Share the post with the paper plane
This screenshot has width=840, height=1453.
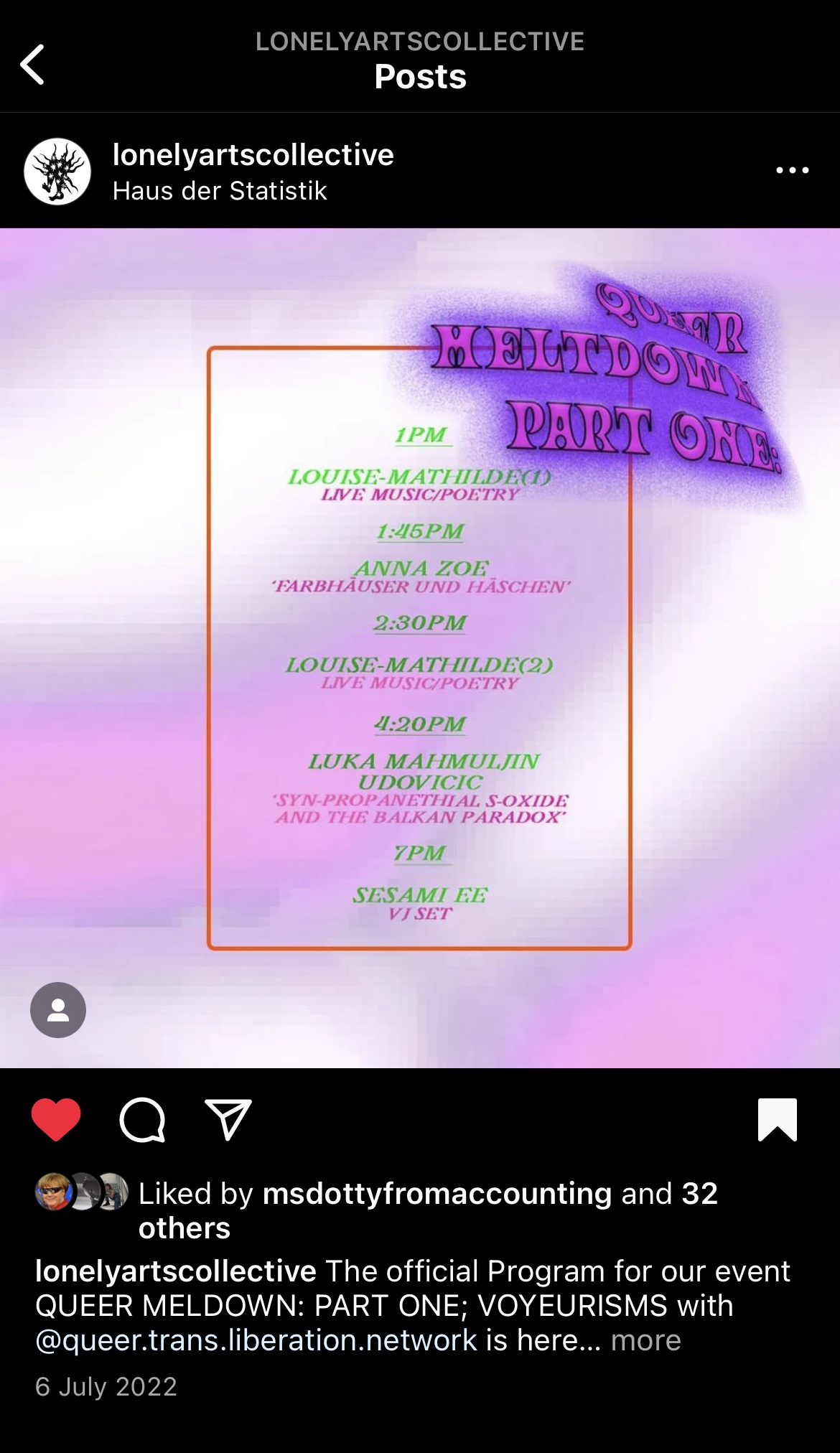click(228, 1119)
